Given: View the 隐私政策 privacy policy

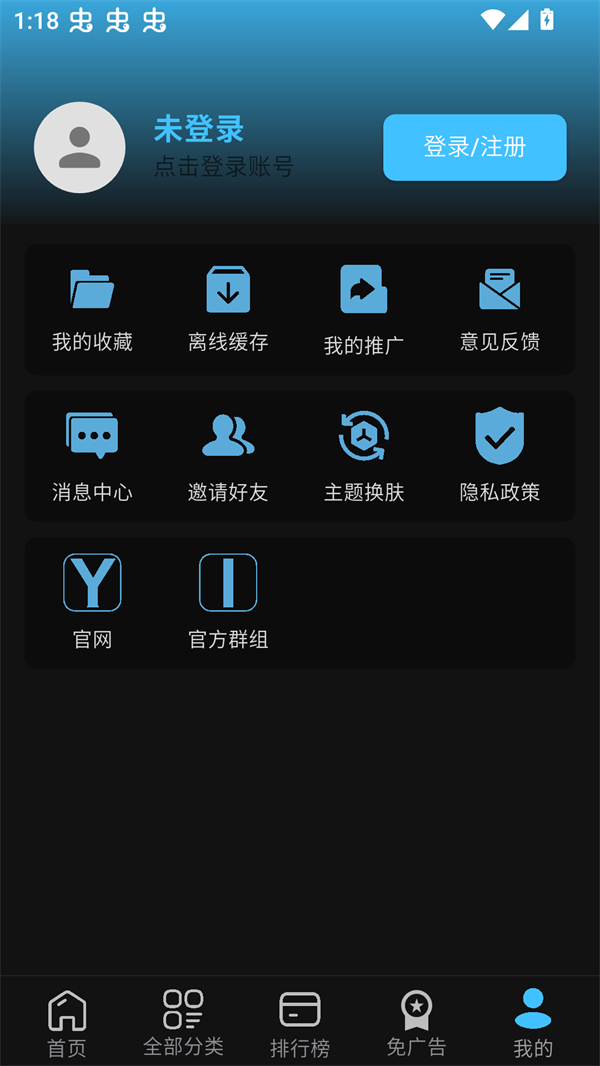Looking at the screenshot, I should click(500, 456).
